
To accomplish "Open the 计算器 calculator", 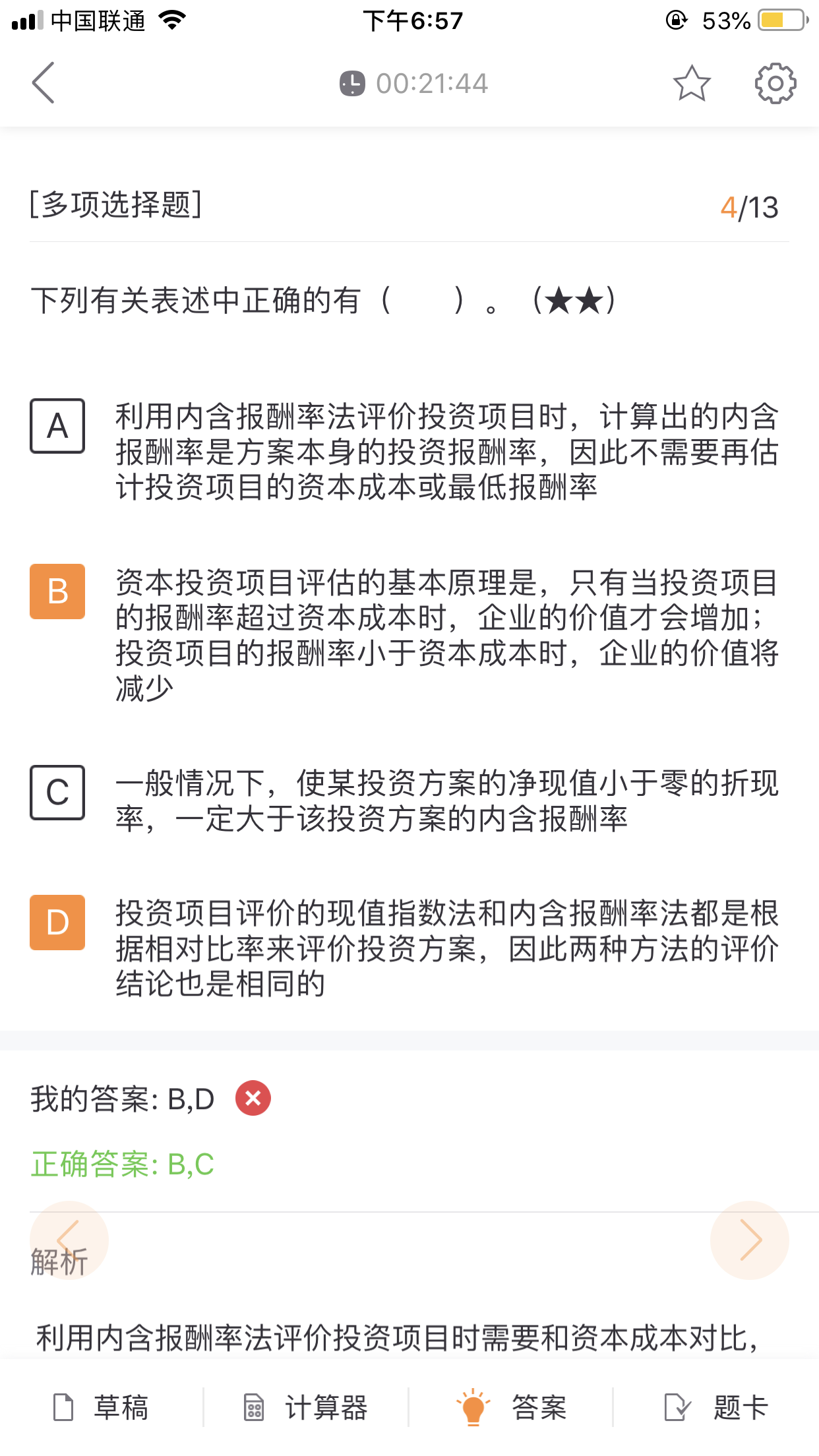I will point(306,1407).
